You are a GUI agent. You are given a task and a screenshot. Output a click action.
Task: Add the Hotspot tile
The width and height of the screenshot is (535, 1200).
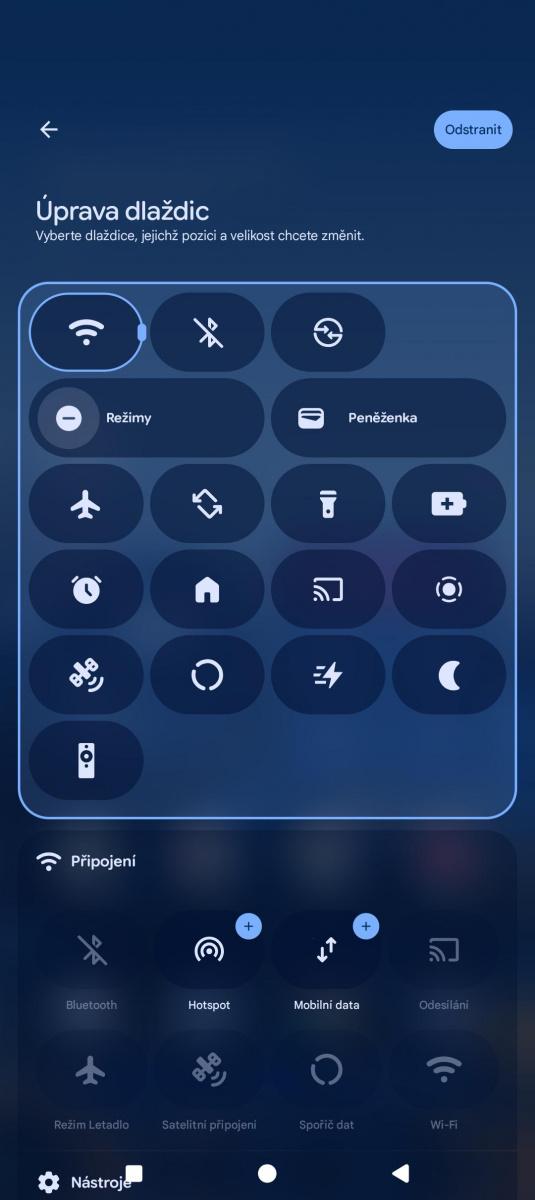point(249,927)
